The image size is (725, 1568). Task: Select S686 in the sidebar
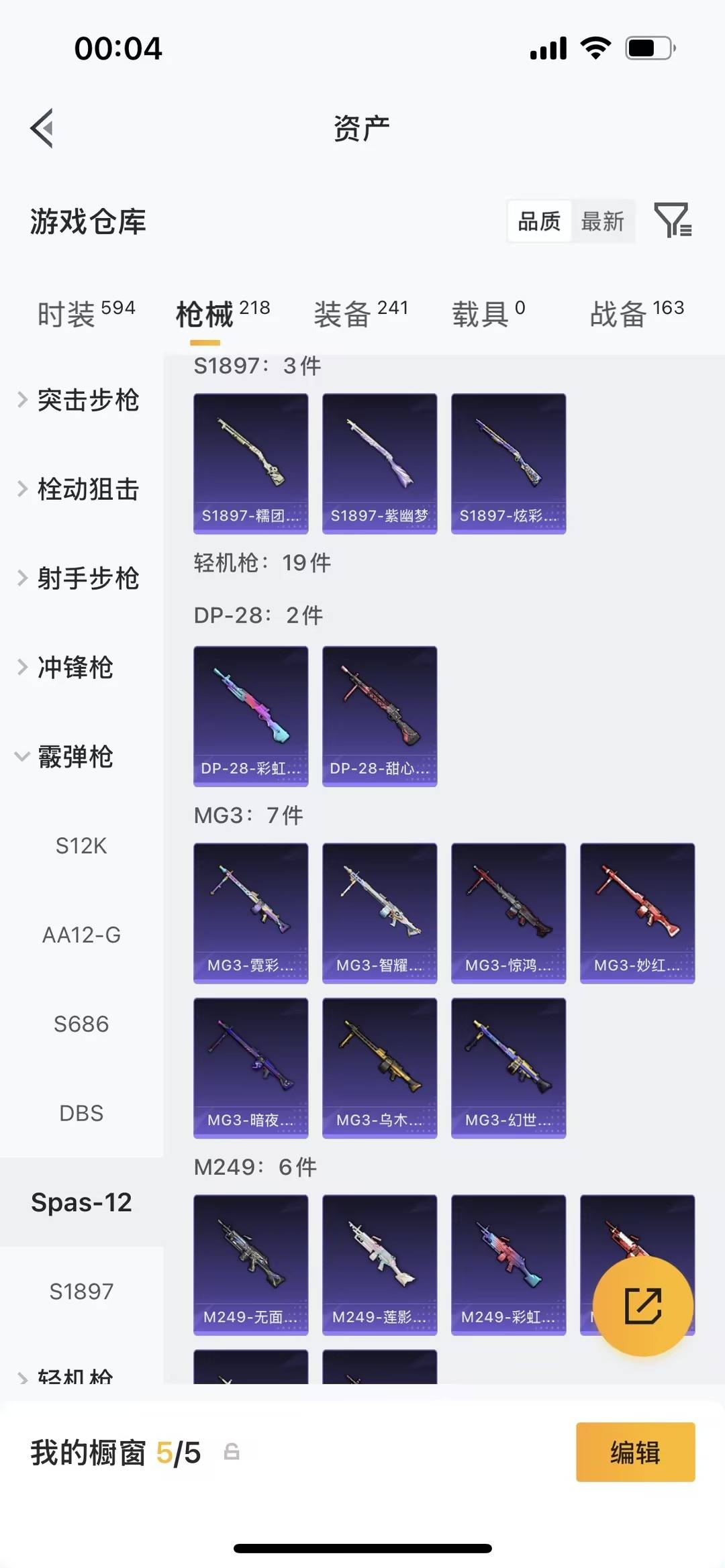83,1024
